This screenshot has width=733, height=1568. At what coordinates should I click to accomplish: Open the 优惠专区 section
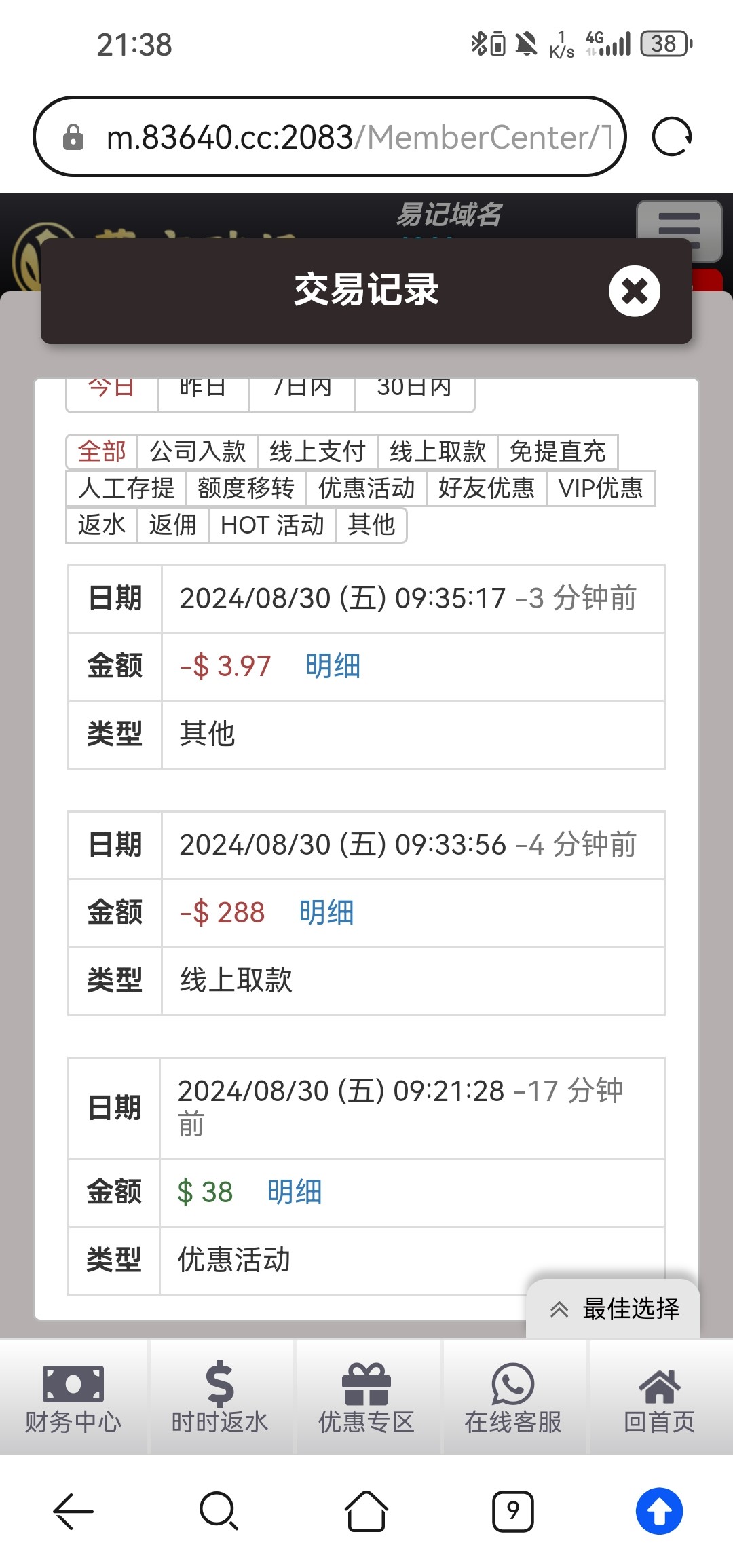coord(366,1397)
